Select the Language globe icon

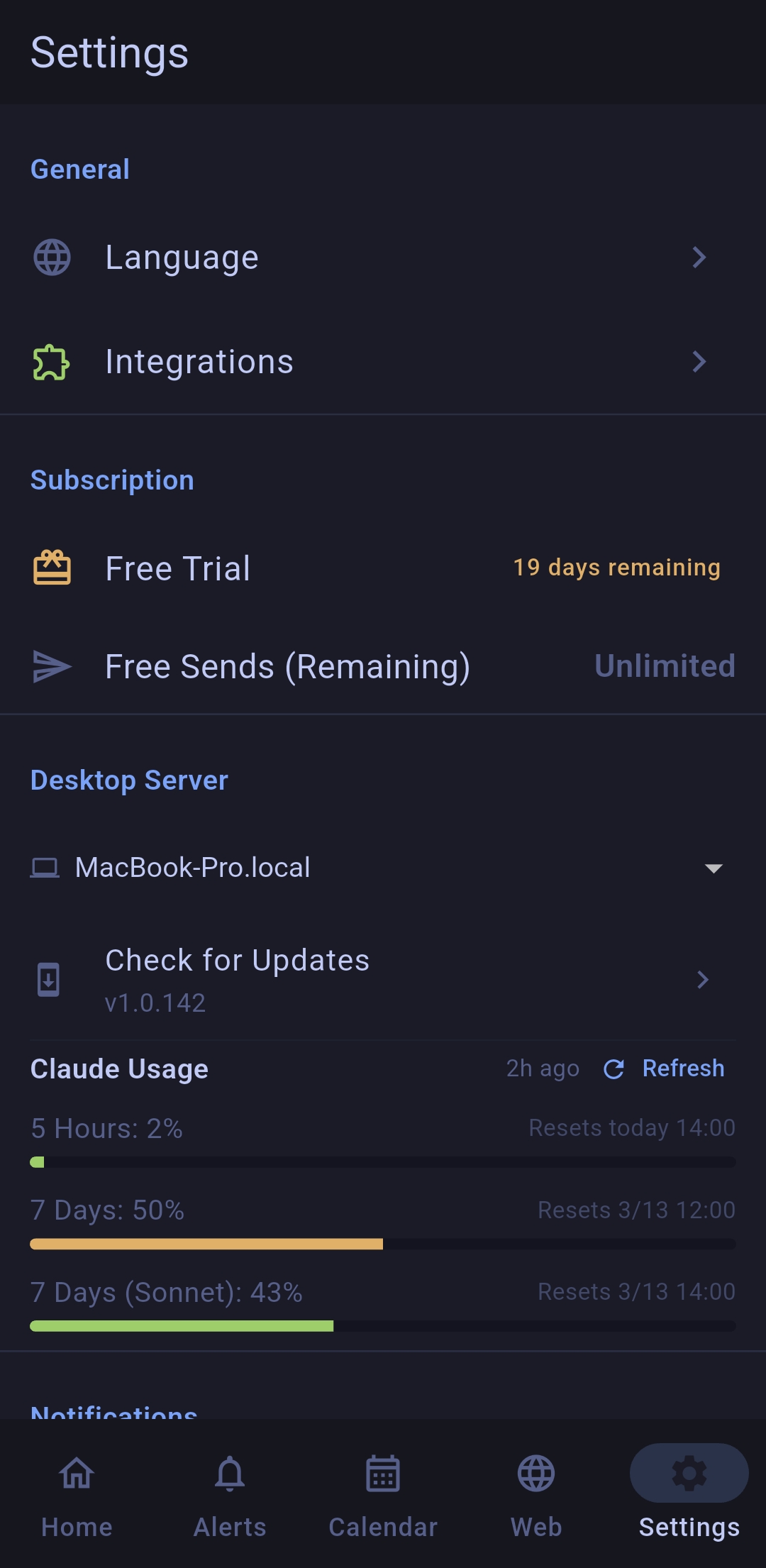52,258
